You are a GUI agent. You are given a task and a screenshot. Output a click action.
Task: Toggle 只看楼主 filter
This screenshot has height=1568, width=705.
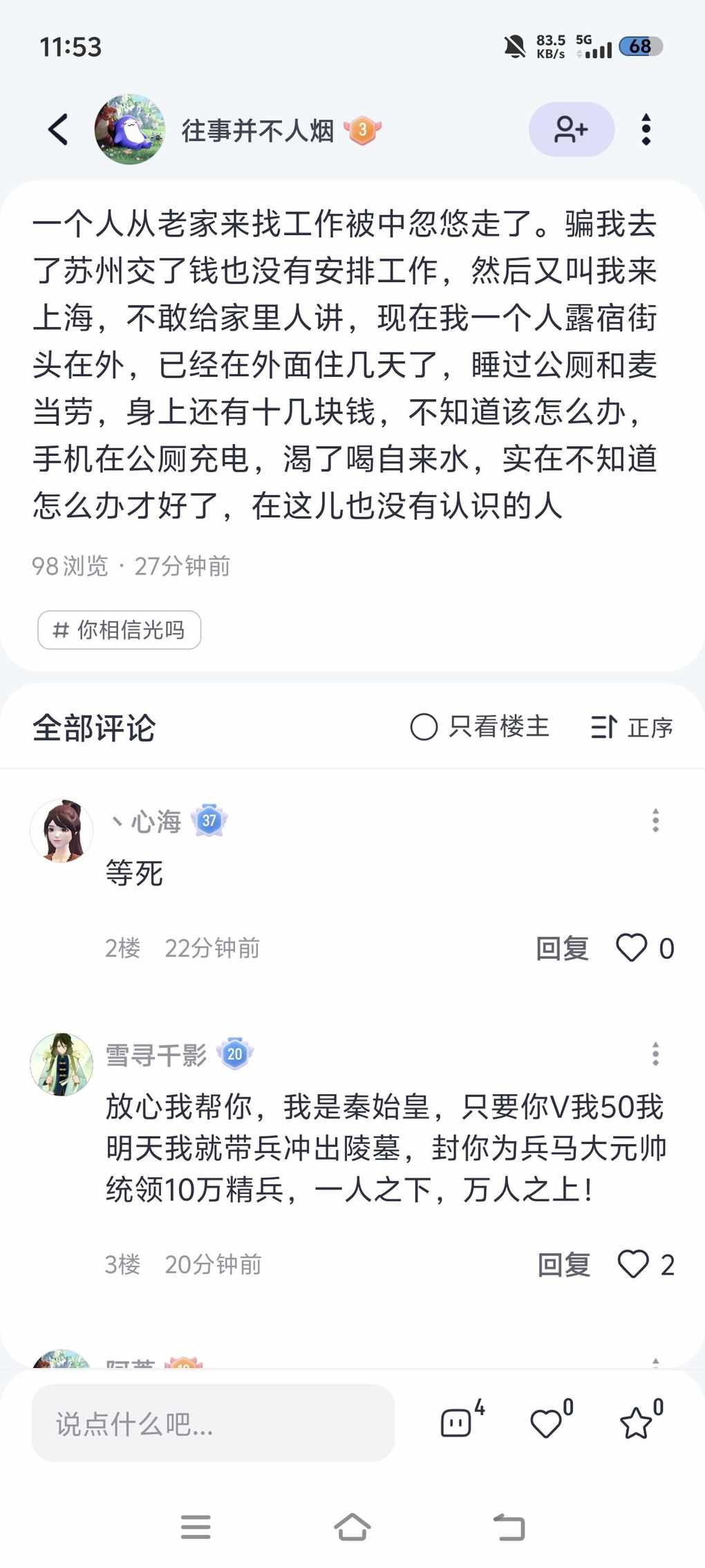[x=480, y=727]
